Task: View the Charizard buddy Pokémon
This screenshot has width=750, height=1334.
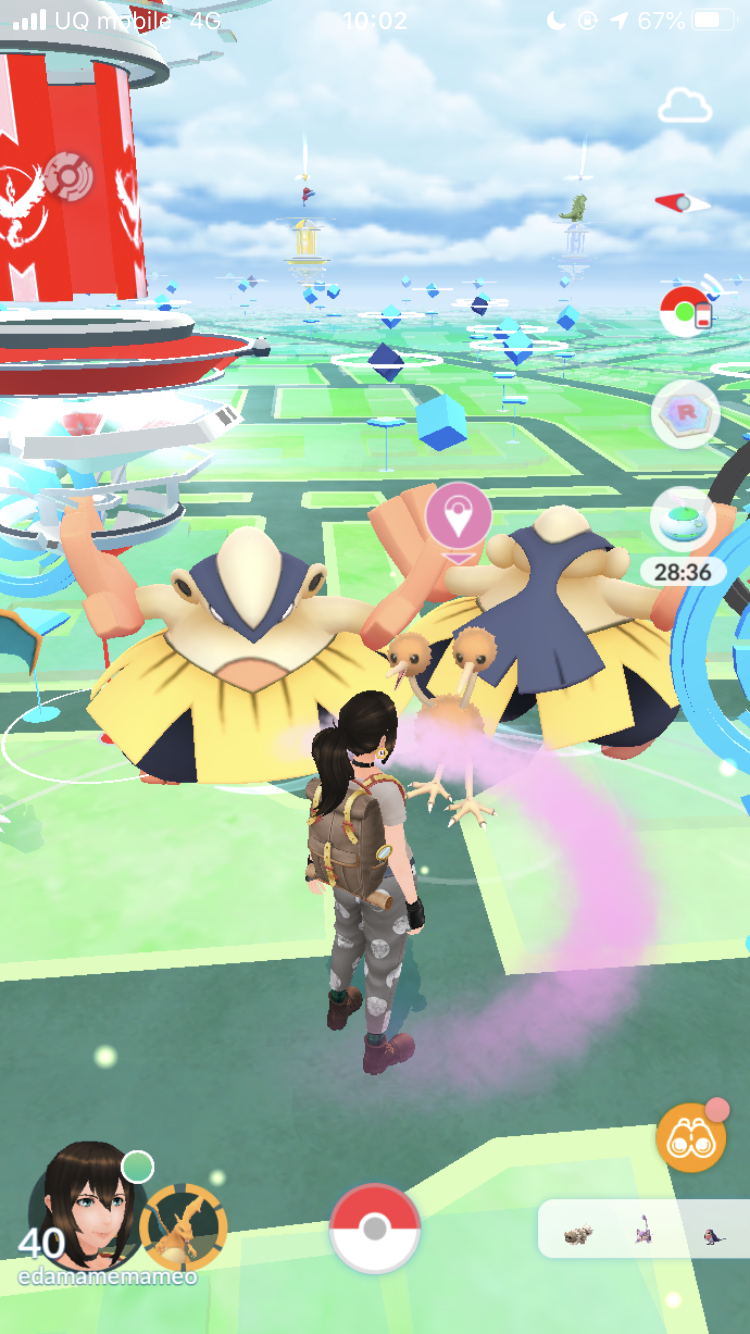Action: click(183, 1227)
